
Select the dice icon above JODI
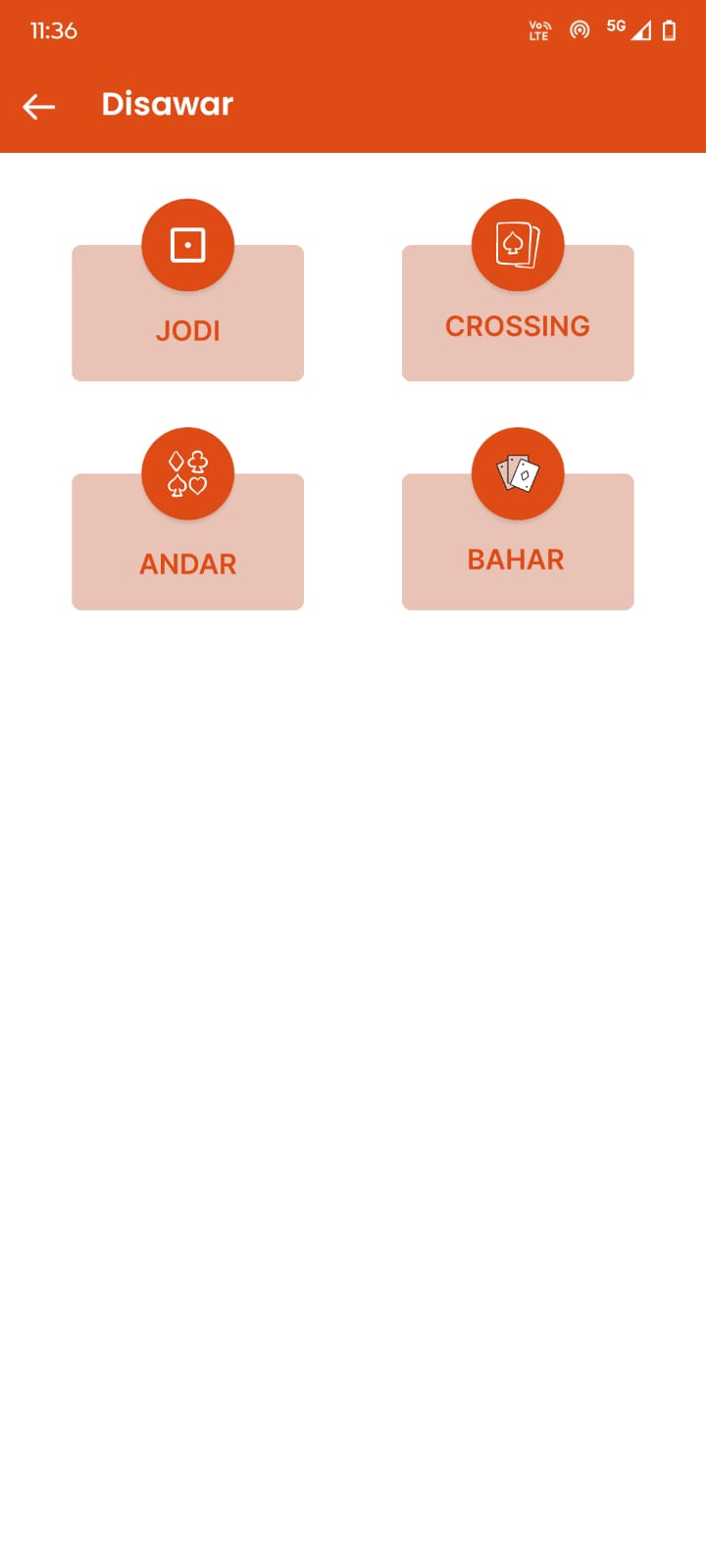coord(187,245)
